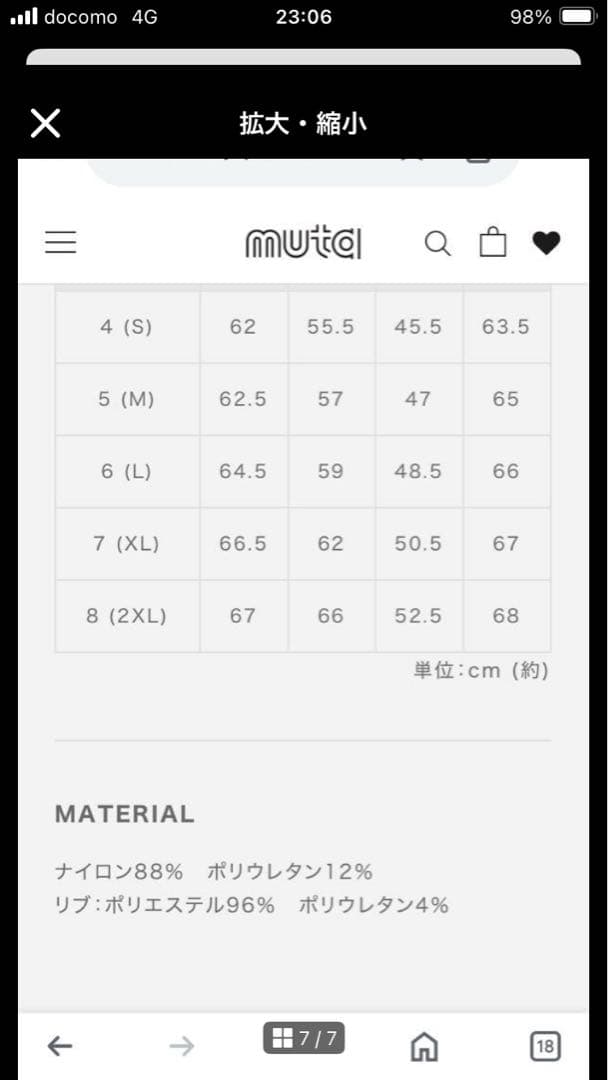
Task: Open the 18 tabs switcher
Action: pos(544,1046)
